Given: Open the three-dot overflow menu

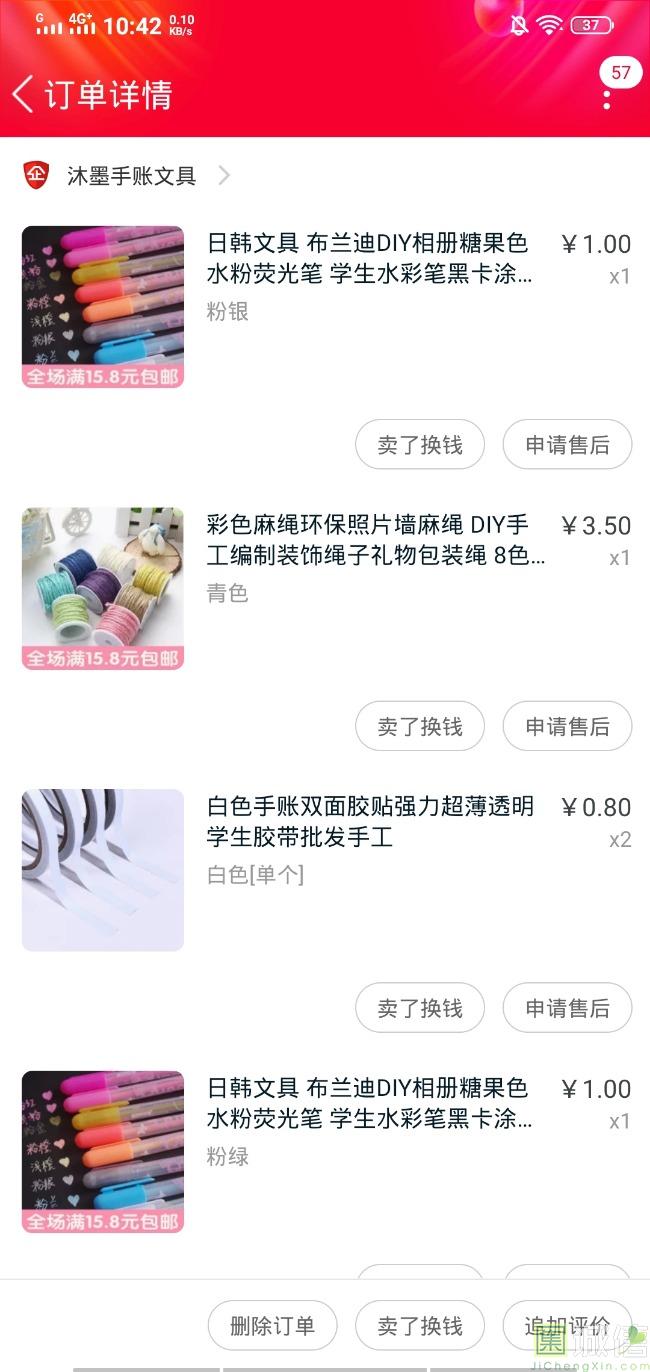Looking at the screenshot, I should click(x=606, y=100).
